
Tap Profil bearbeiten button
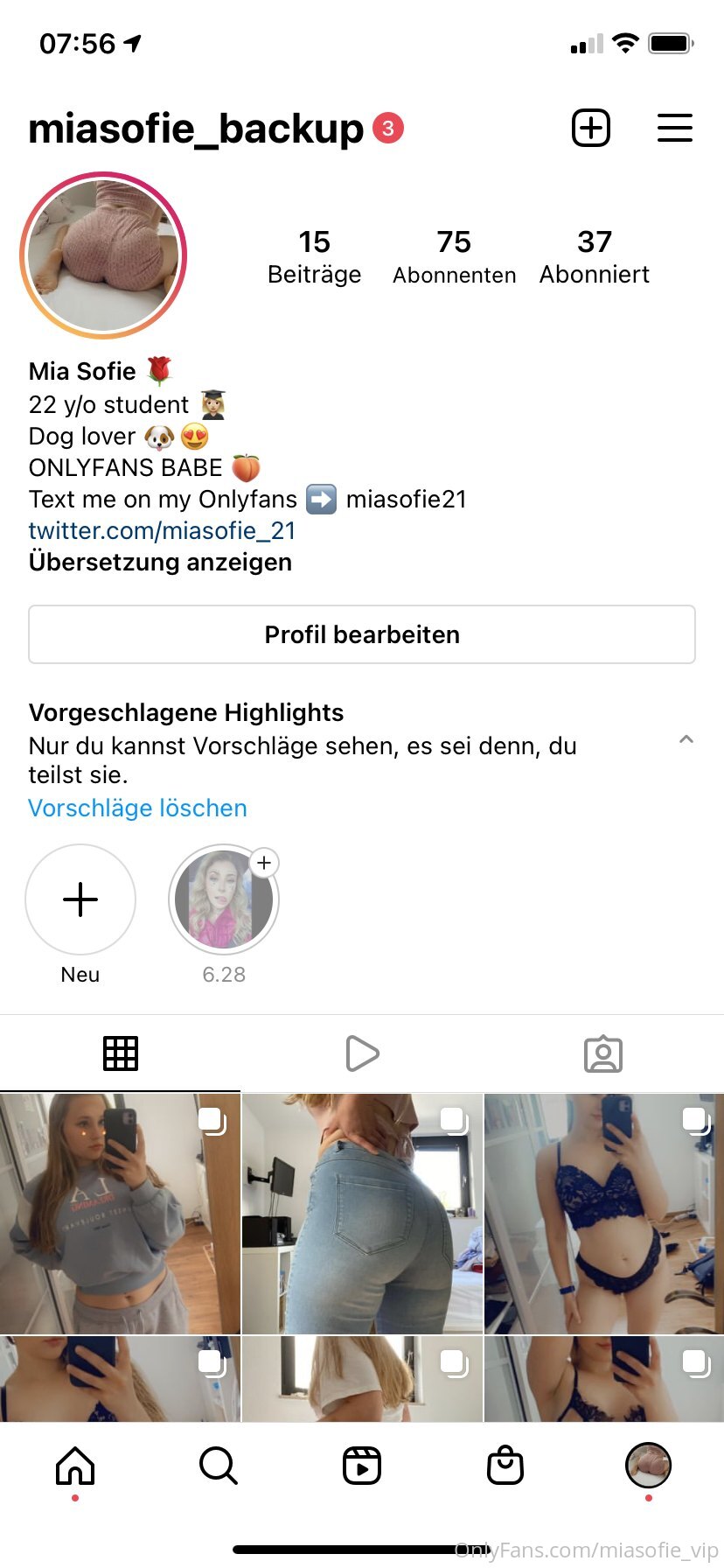362,634
